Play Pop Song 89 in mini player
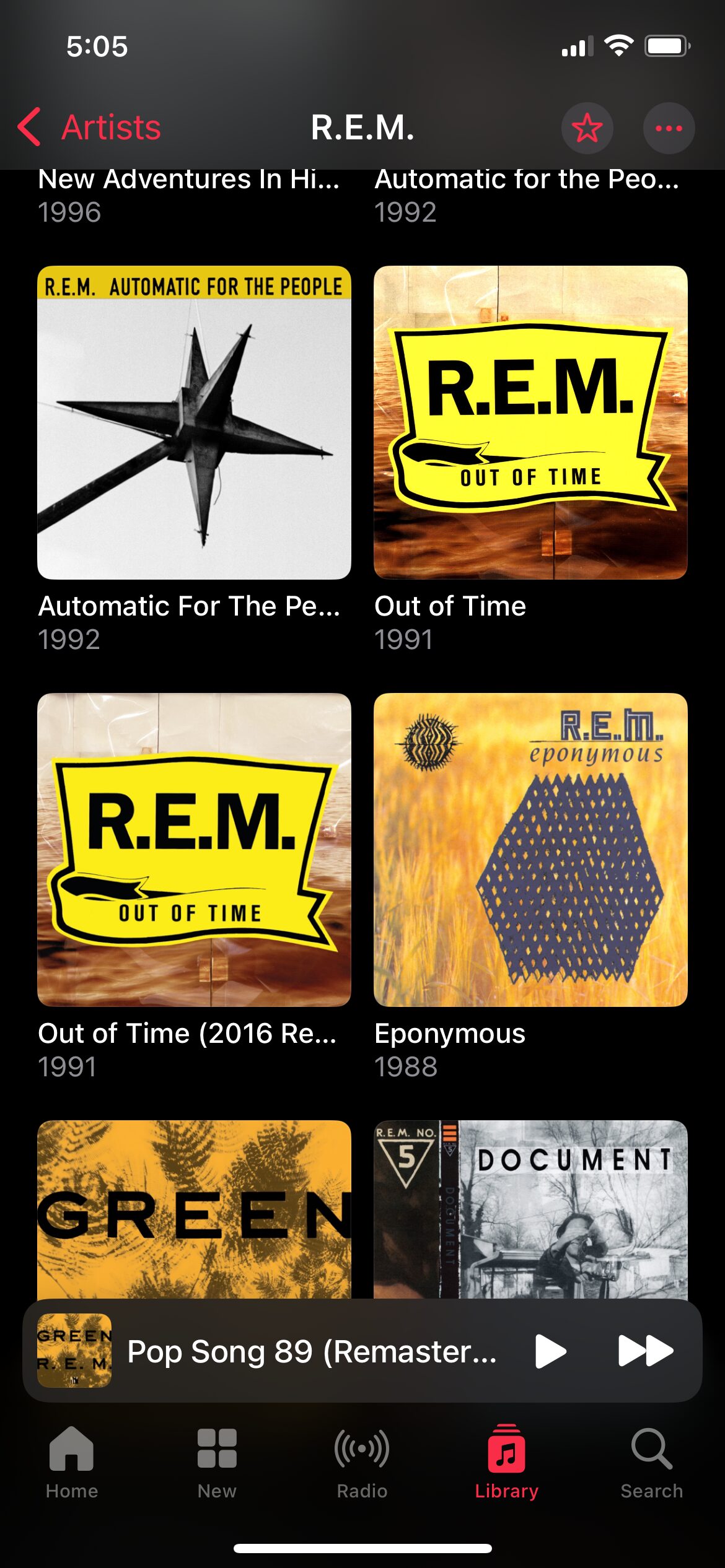Screen dimensions: 725x1568 tap(550, 1351)
